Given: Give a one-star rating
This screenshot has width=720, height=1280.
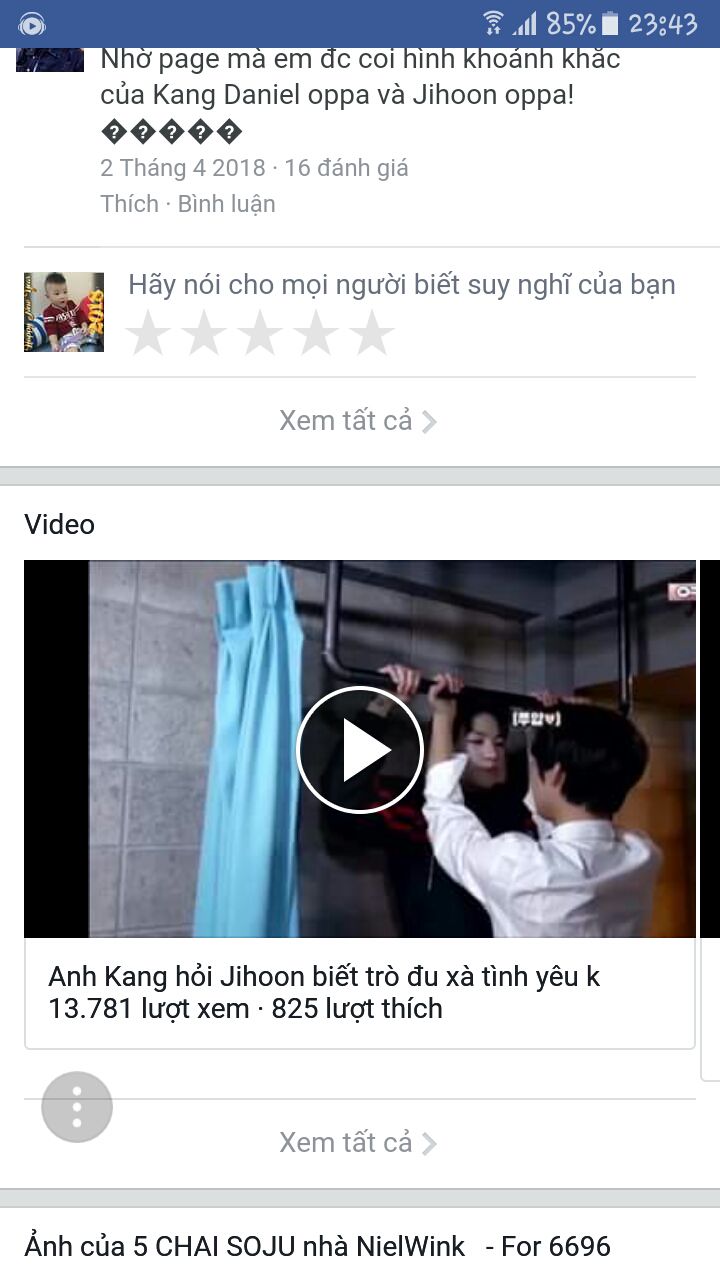Looking at the screenshot, I should 148,333.
